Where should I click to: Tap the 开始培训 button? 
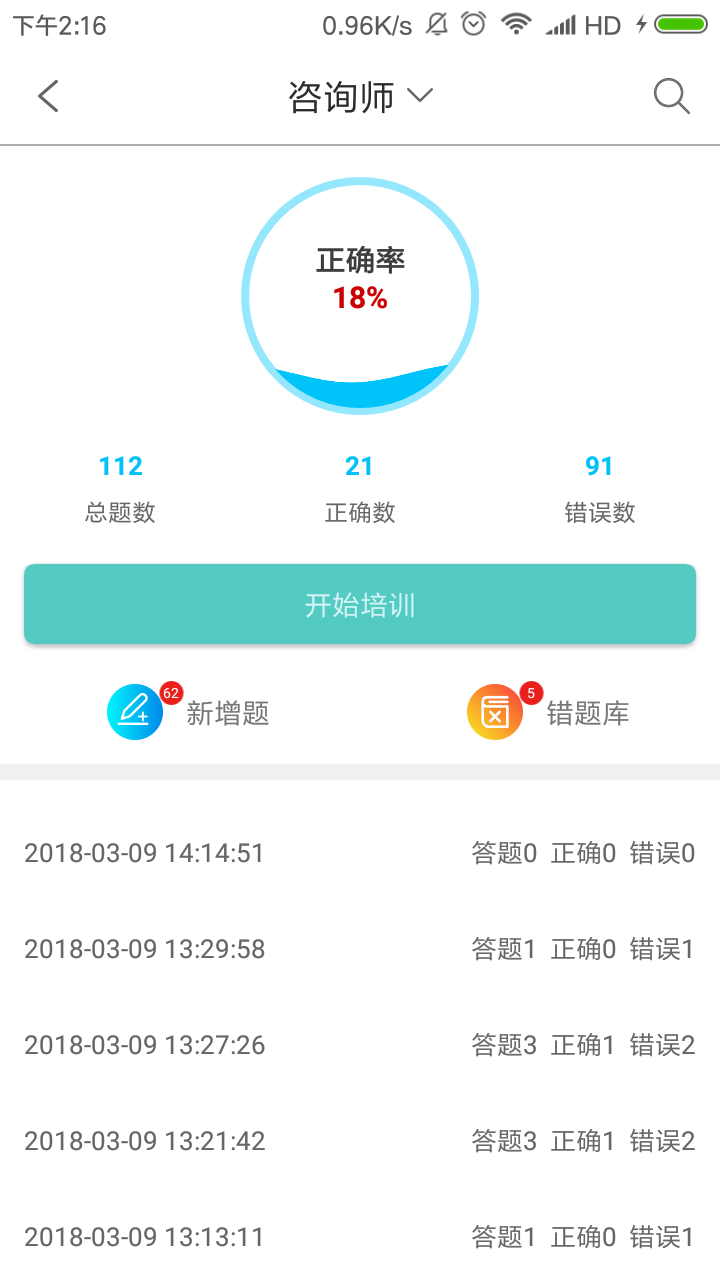tap(360, 604)
